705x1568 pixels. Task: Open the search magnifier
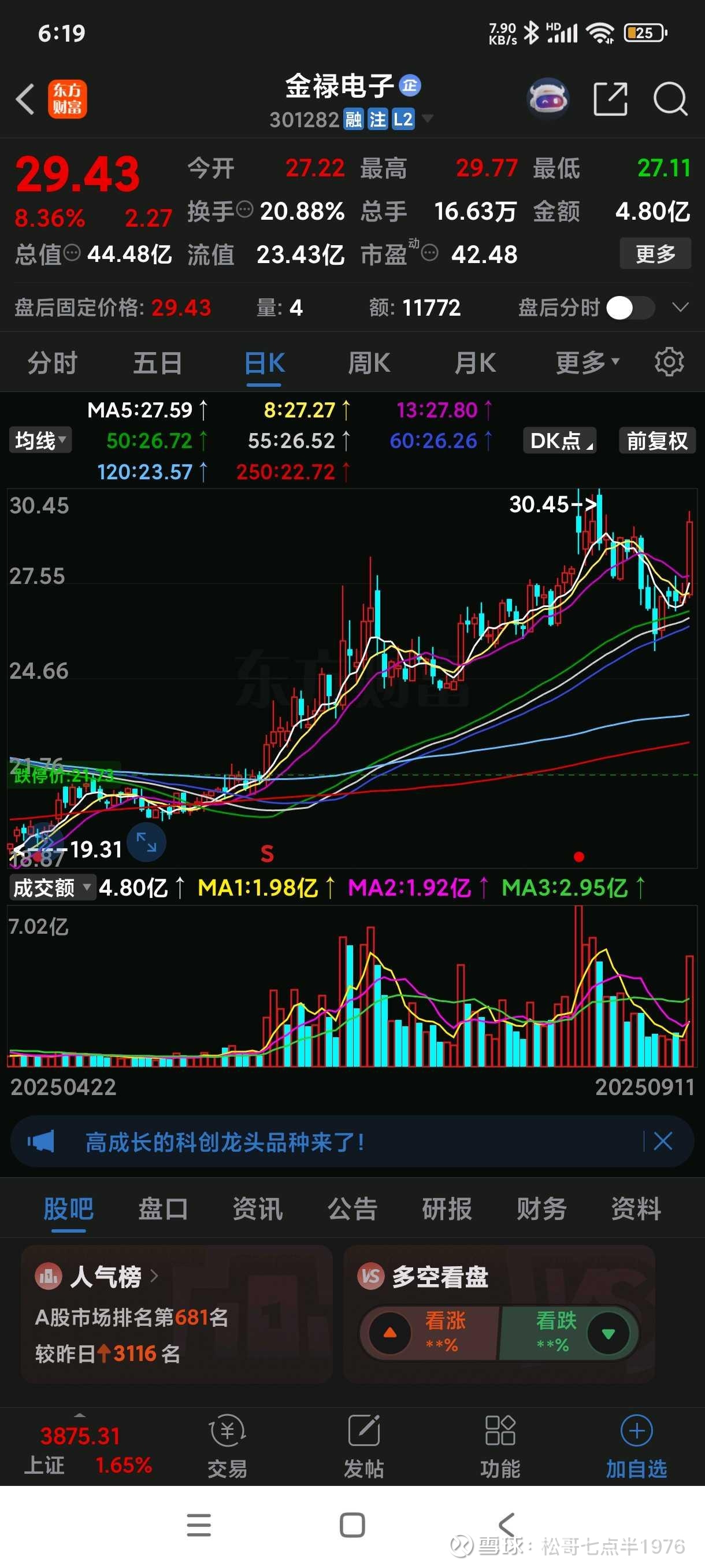[670, 99]
